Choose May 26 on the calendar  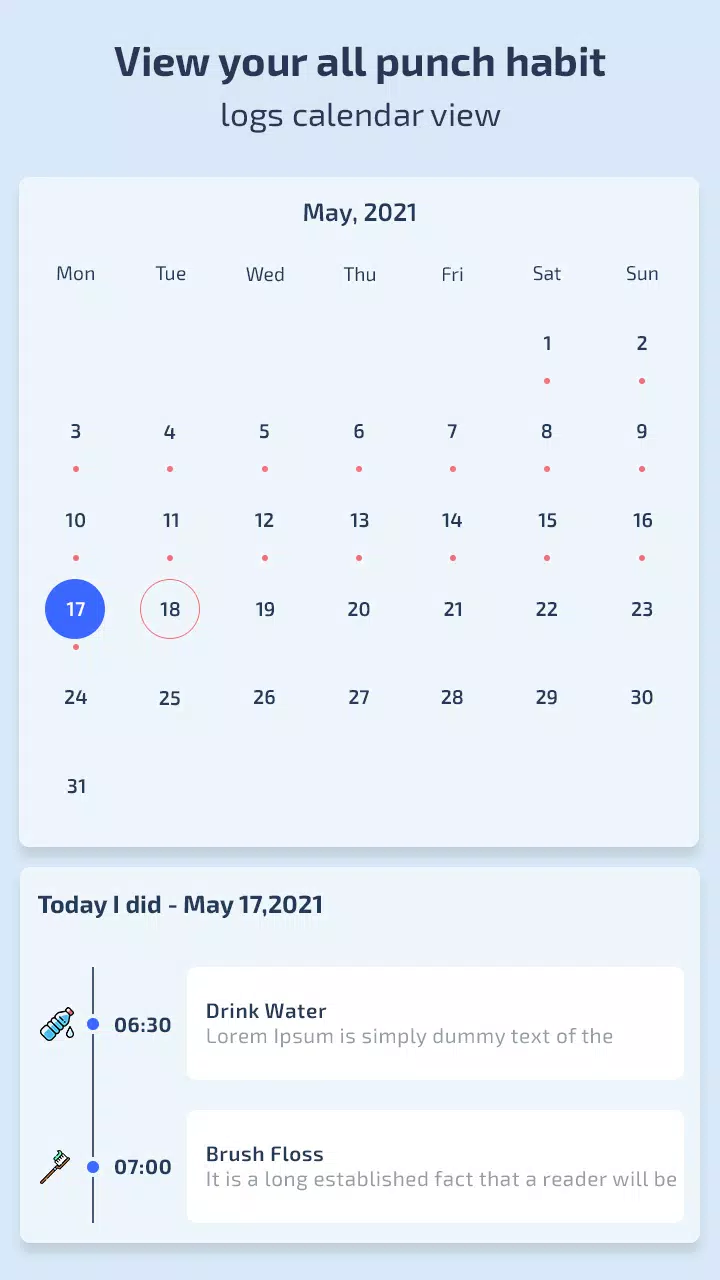coord(264,697)
